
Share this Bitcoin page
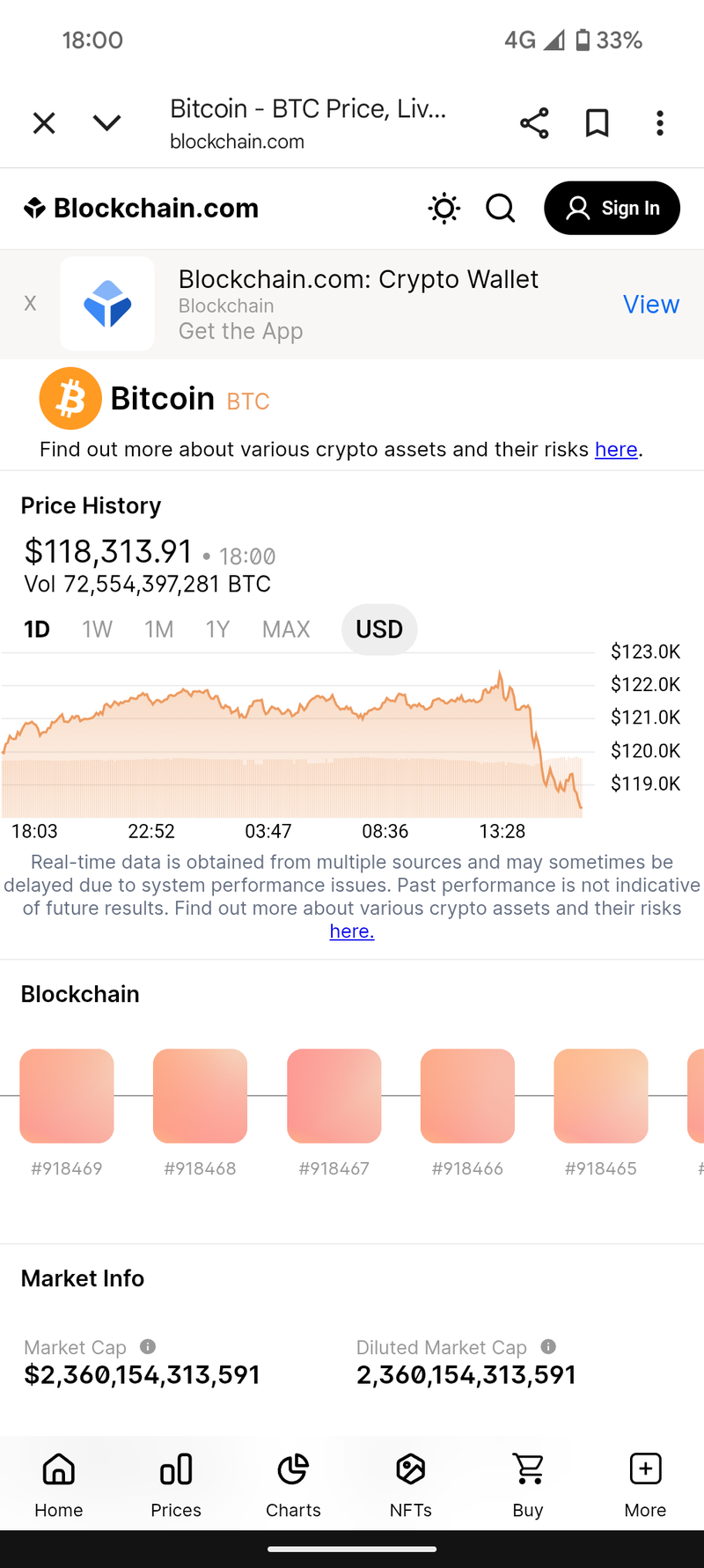[x=534, y=123]
